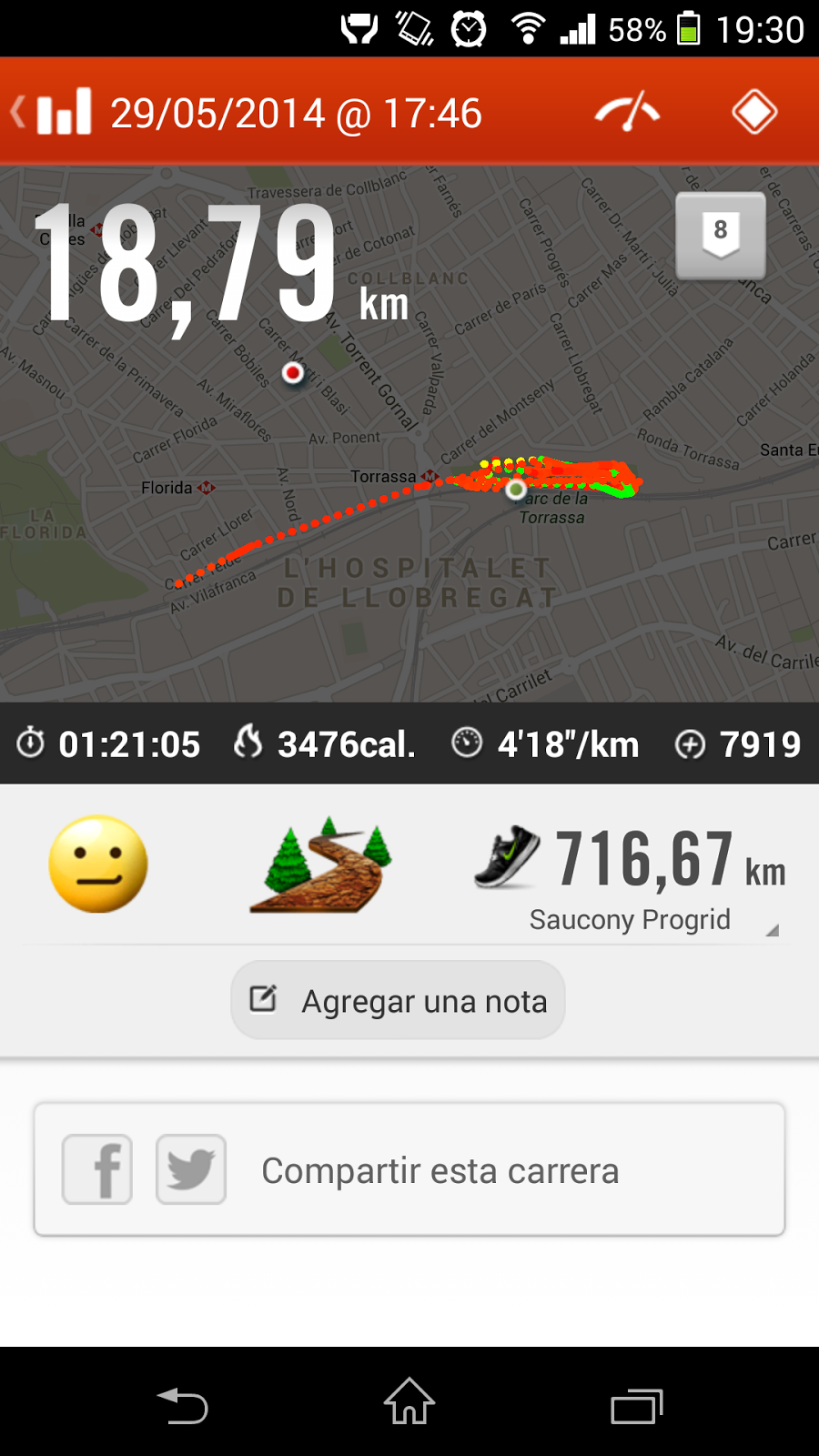Change the trail terrain icon
Viewport: 819px width, 1456px height.
(320, 864)
